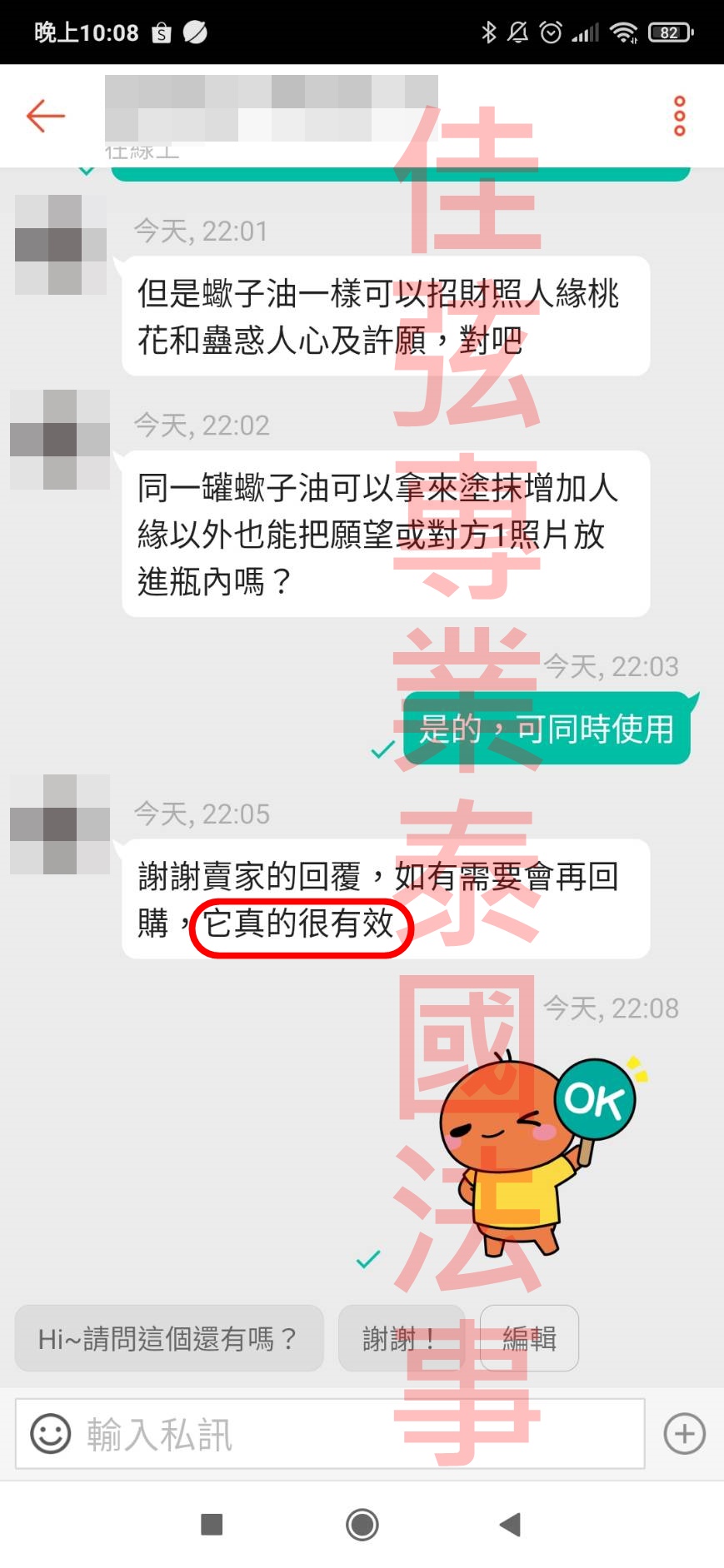The height and width of the screenshot is (1568, 724).
Task: Go back using the red arrow
Action: point(45,116)
